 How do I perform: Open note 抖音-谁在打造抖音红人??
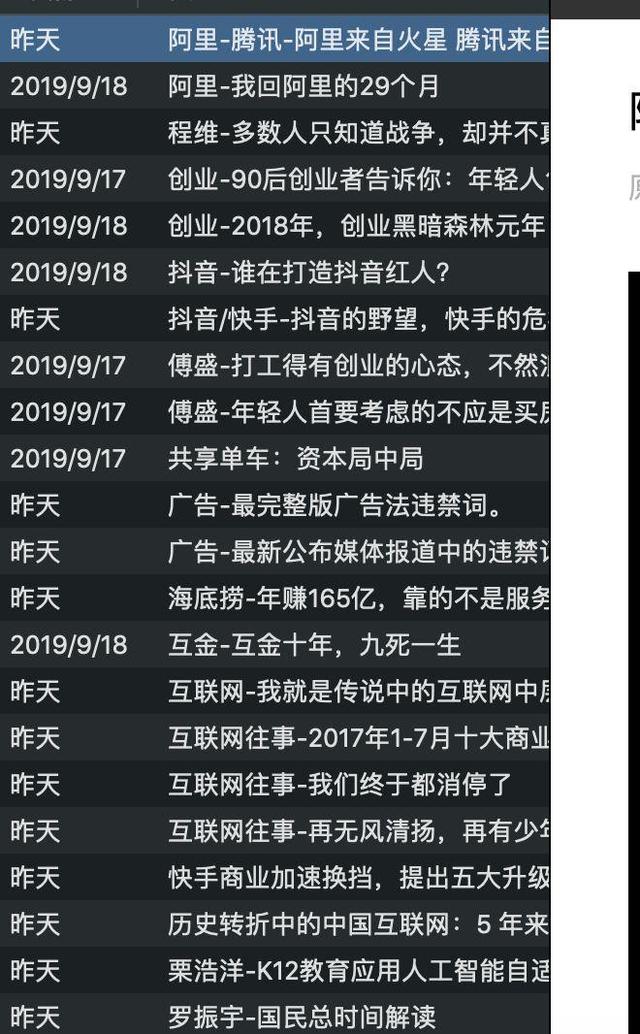(x=274, y=272)
